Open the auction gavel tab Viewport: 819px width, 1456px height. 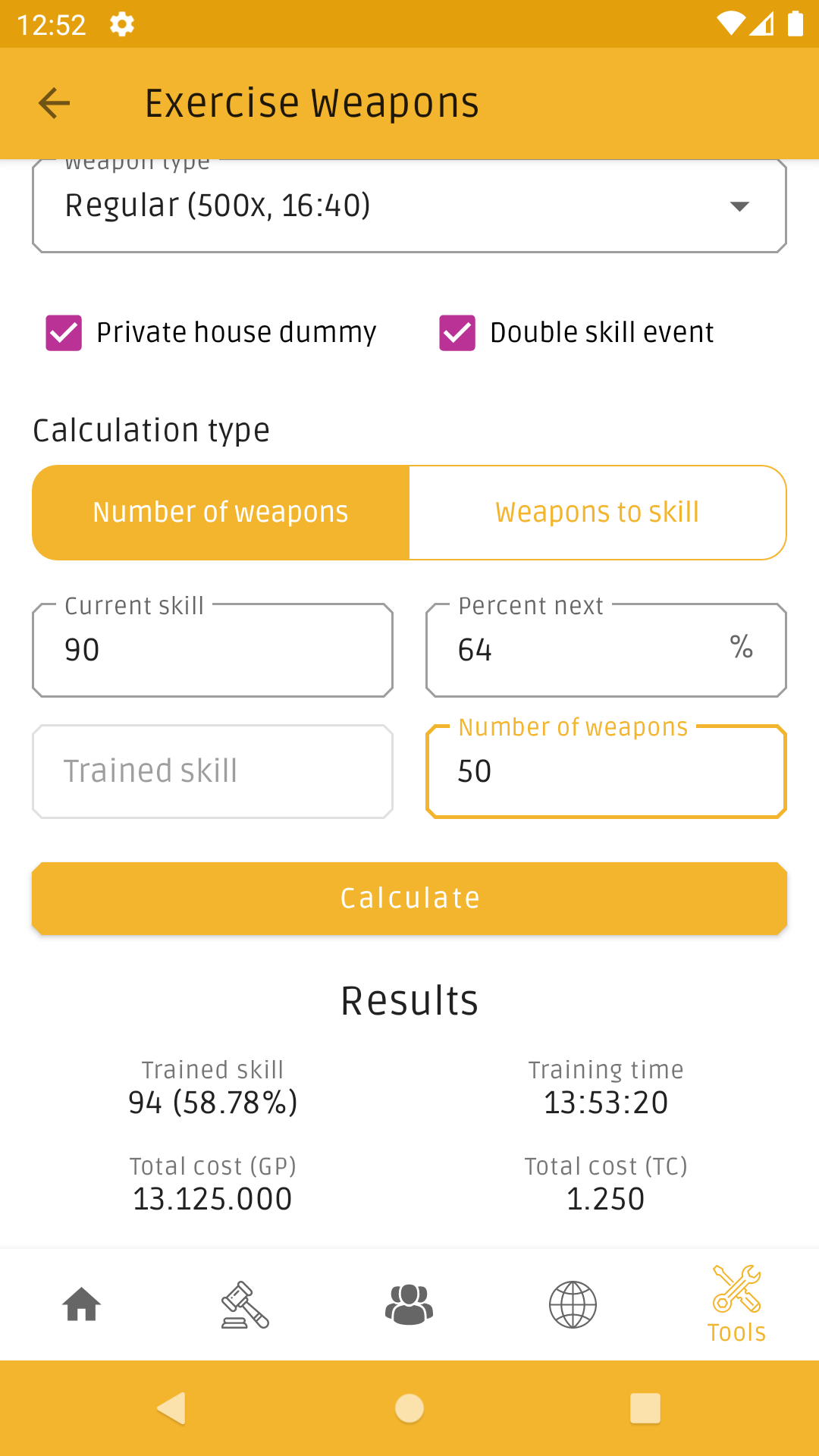pyautogui.click(x=245, y=1304)
